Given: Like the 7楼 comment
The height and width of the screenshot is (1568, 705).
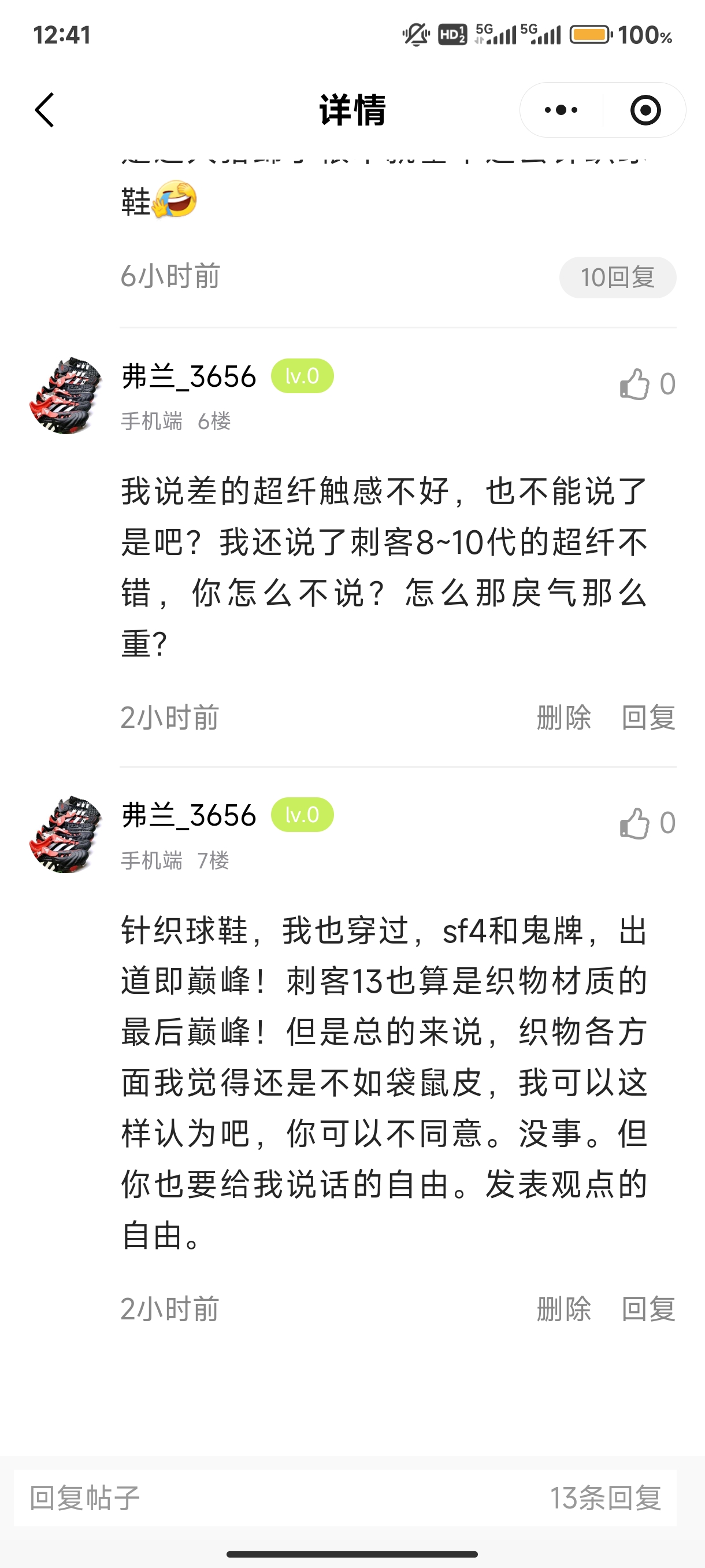Looking at the screenshot, I should (x=635, y=823).
